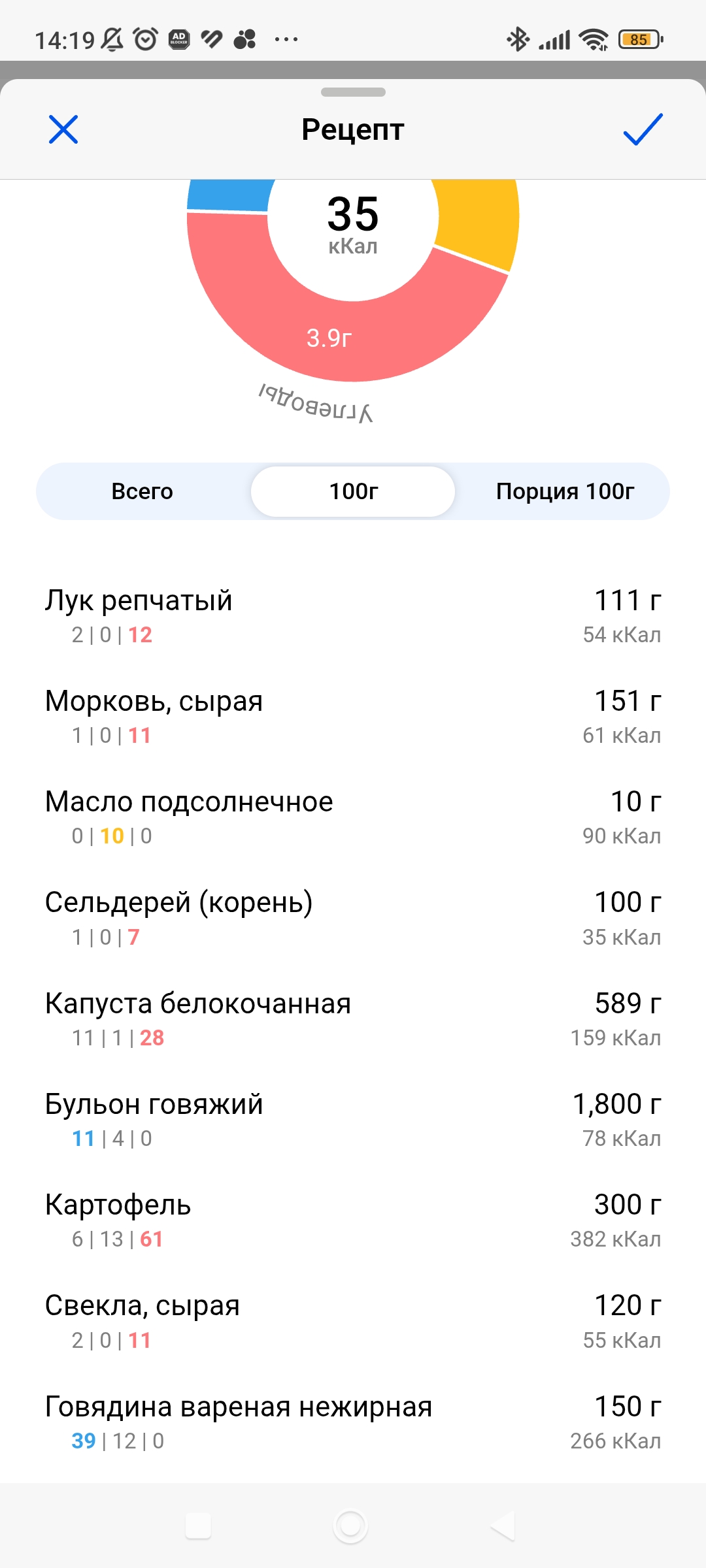Open the Морковь, сырая ingredient

pyautogui.click(x=353, y=717)
